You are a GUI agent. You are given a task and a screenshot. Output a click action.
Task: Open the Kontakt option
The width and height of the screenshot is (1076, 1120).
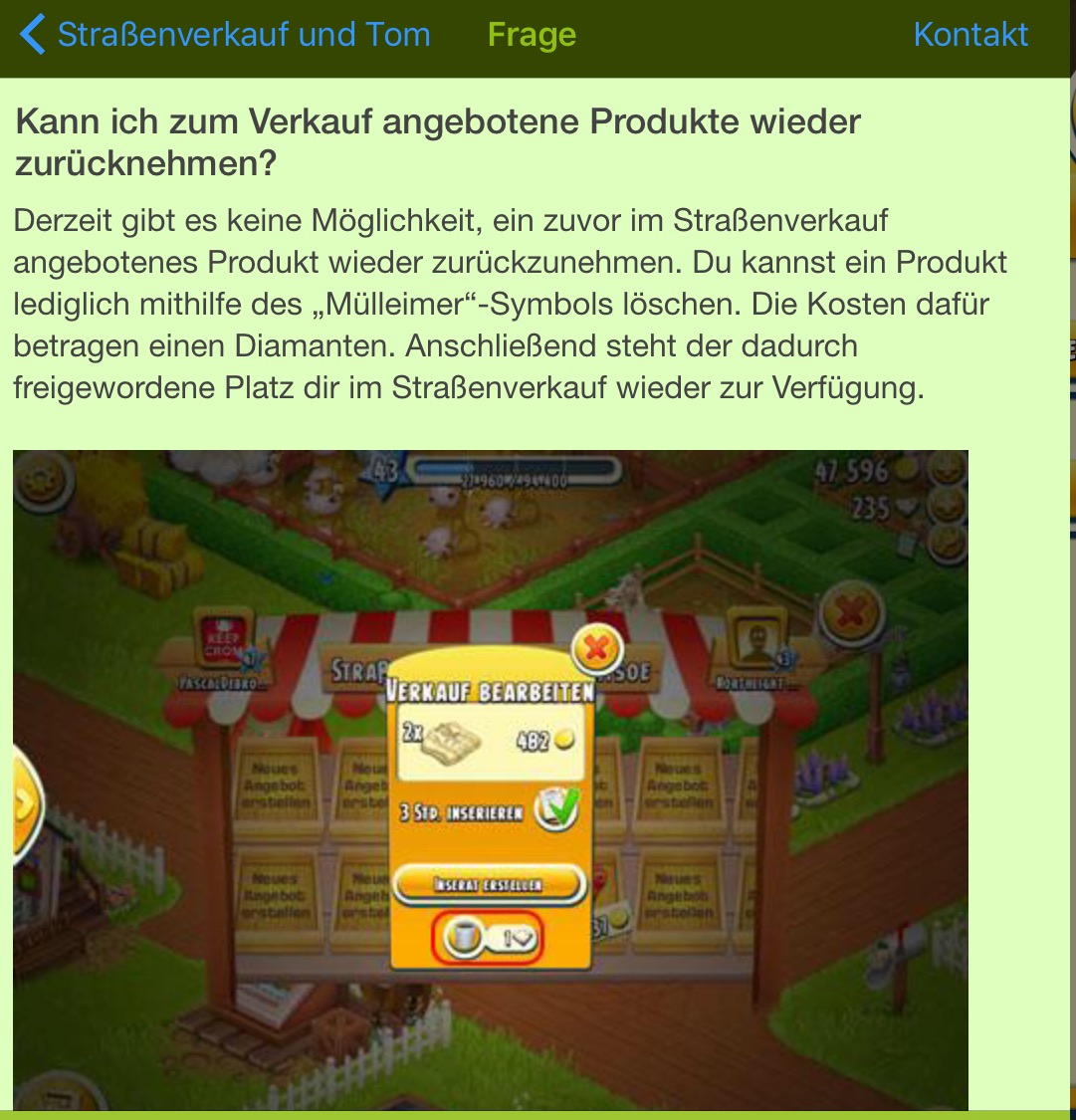pos(969,35)
